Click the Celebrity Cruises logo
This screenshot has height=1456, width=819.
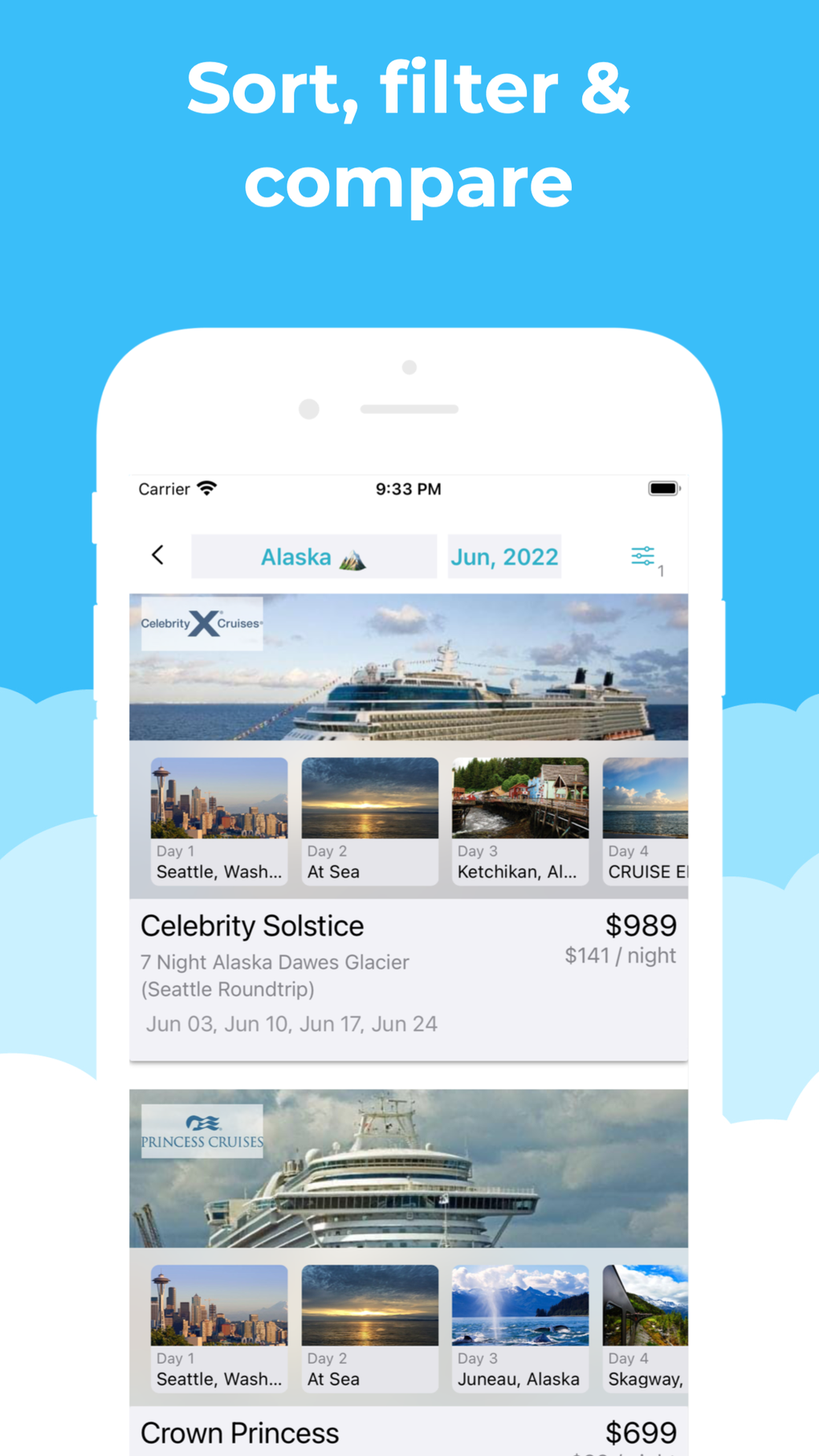click(201, 624)
